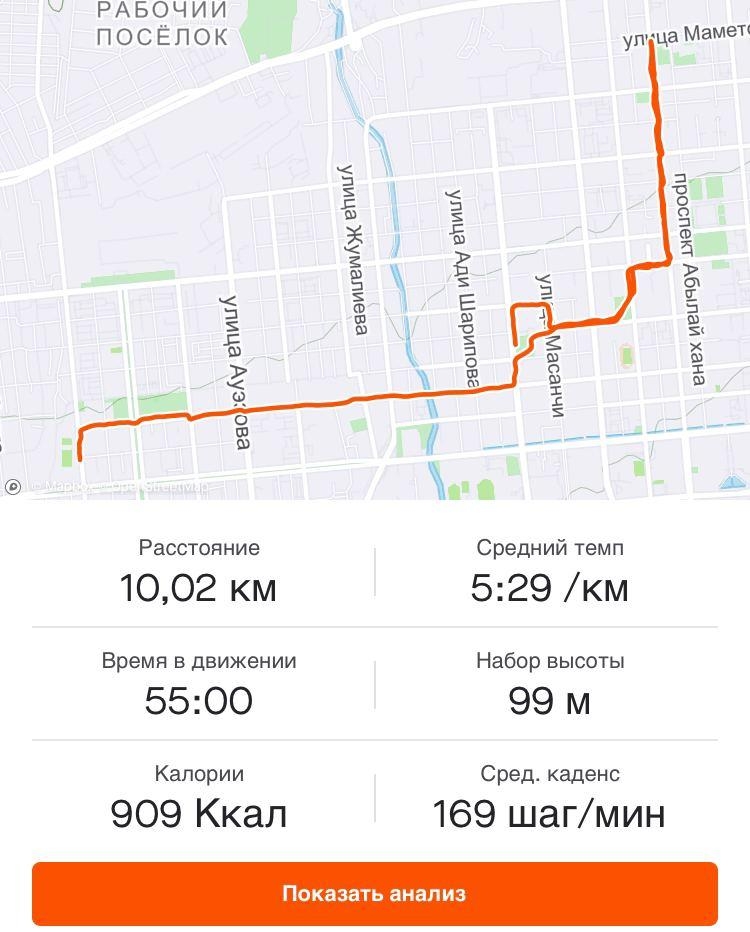The image size is (750, 932).
Task: Tap the Показать анализ button
Action: point(374,893)
